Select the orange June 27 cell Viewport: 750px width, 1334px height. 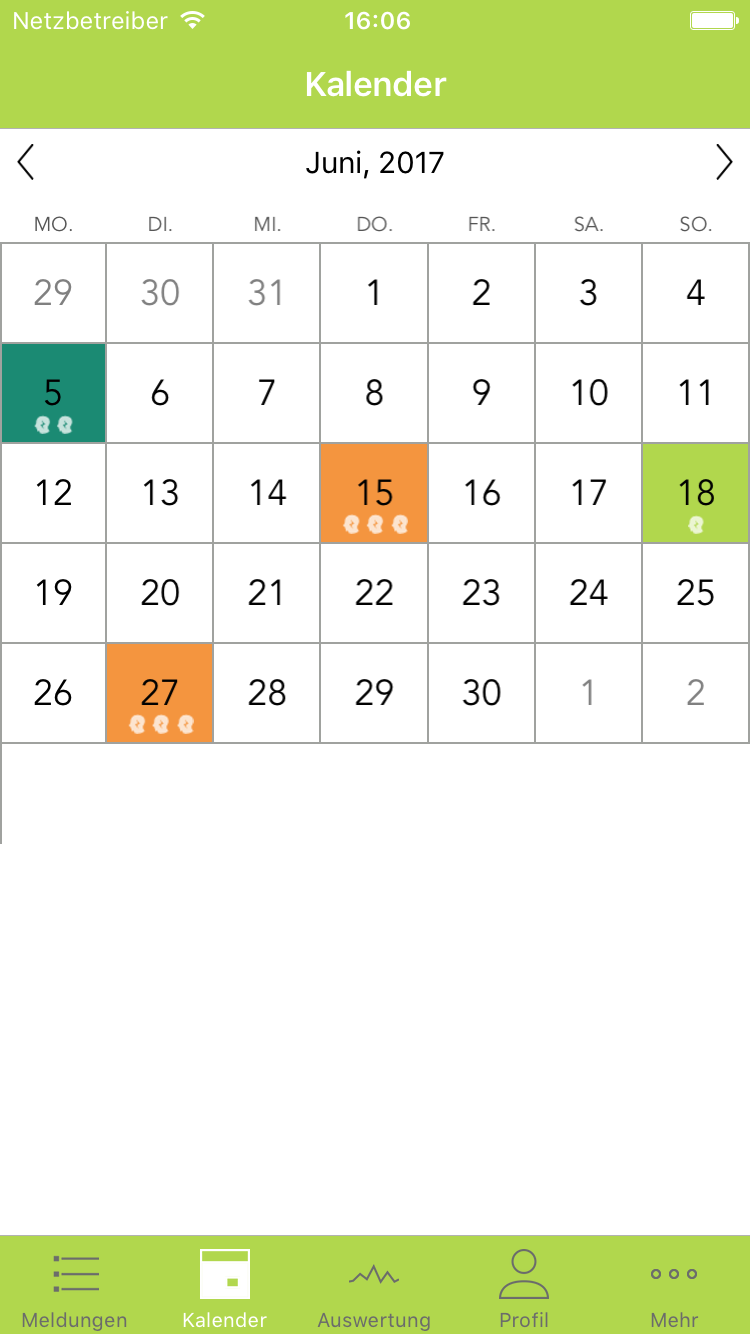[159, 692]
